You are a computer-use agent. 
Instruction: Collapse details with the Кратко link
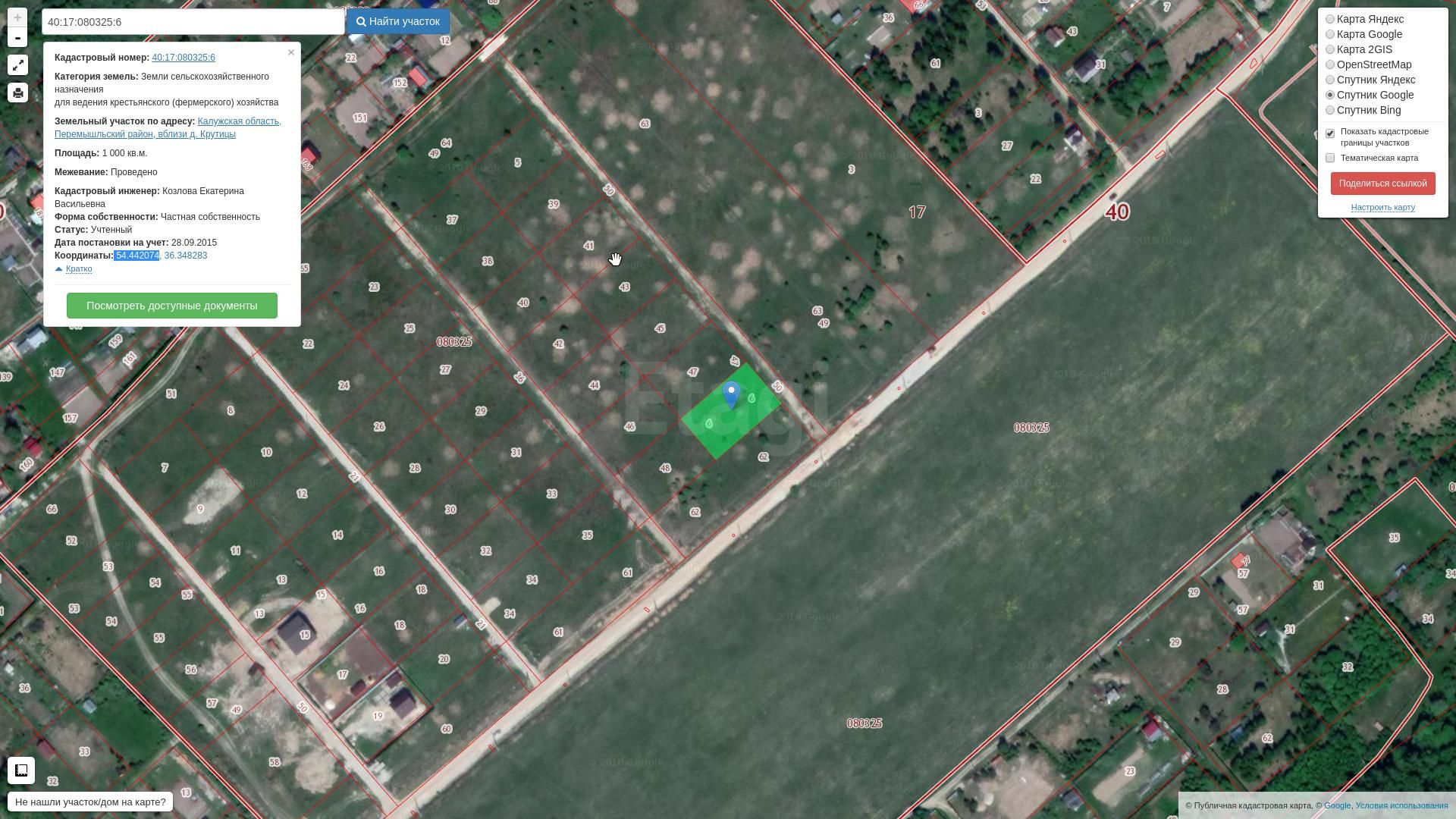(x=78, y=269)
